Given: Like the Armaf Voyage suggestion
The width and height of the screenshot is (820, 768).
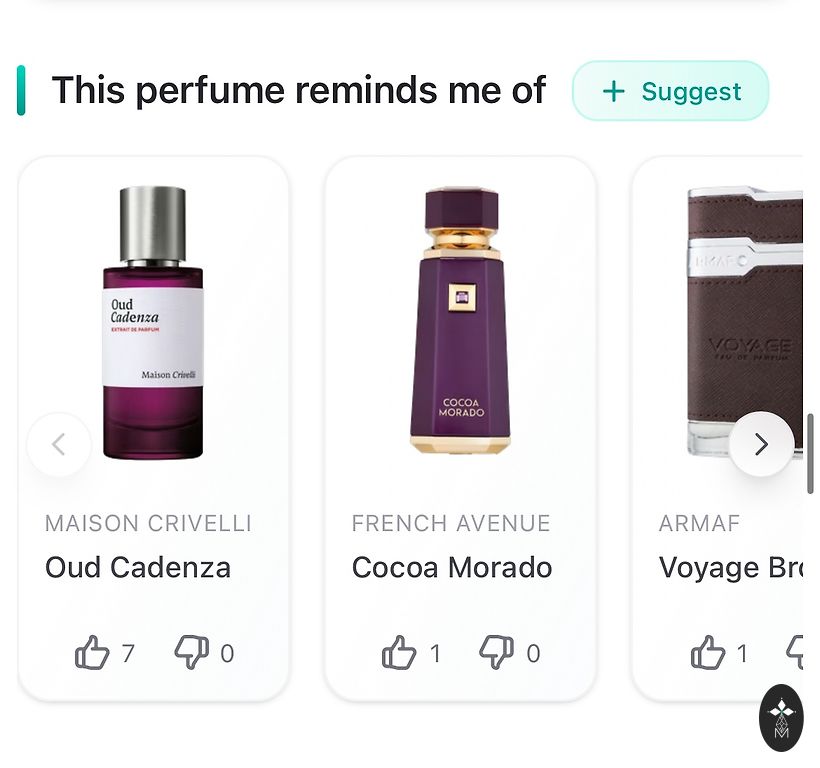Looking at the screenshot, I should (x=708, y=653).
